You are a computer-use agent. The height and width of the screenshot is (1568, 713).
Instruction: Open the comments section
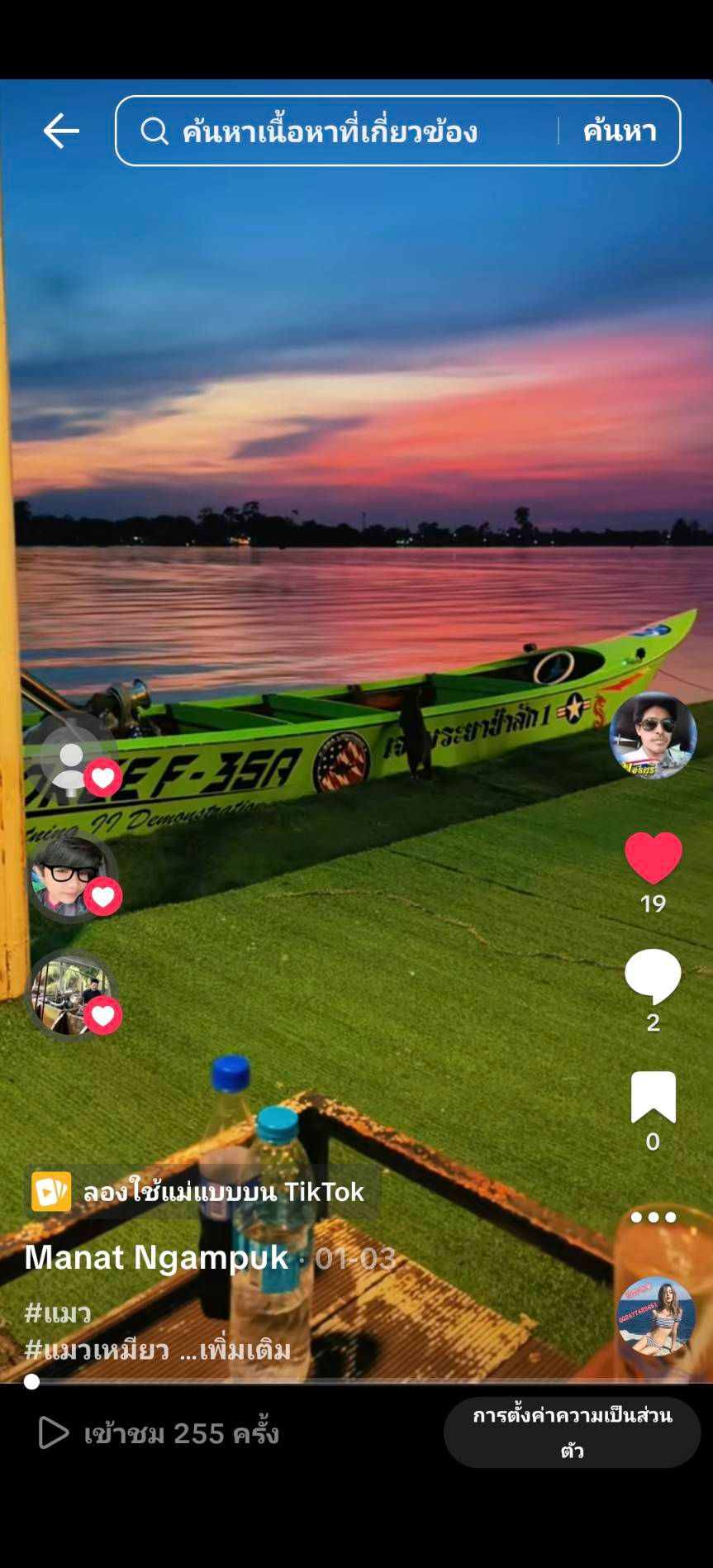653,975
